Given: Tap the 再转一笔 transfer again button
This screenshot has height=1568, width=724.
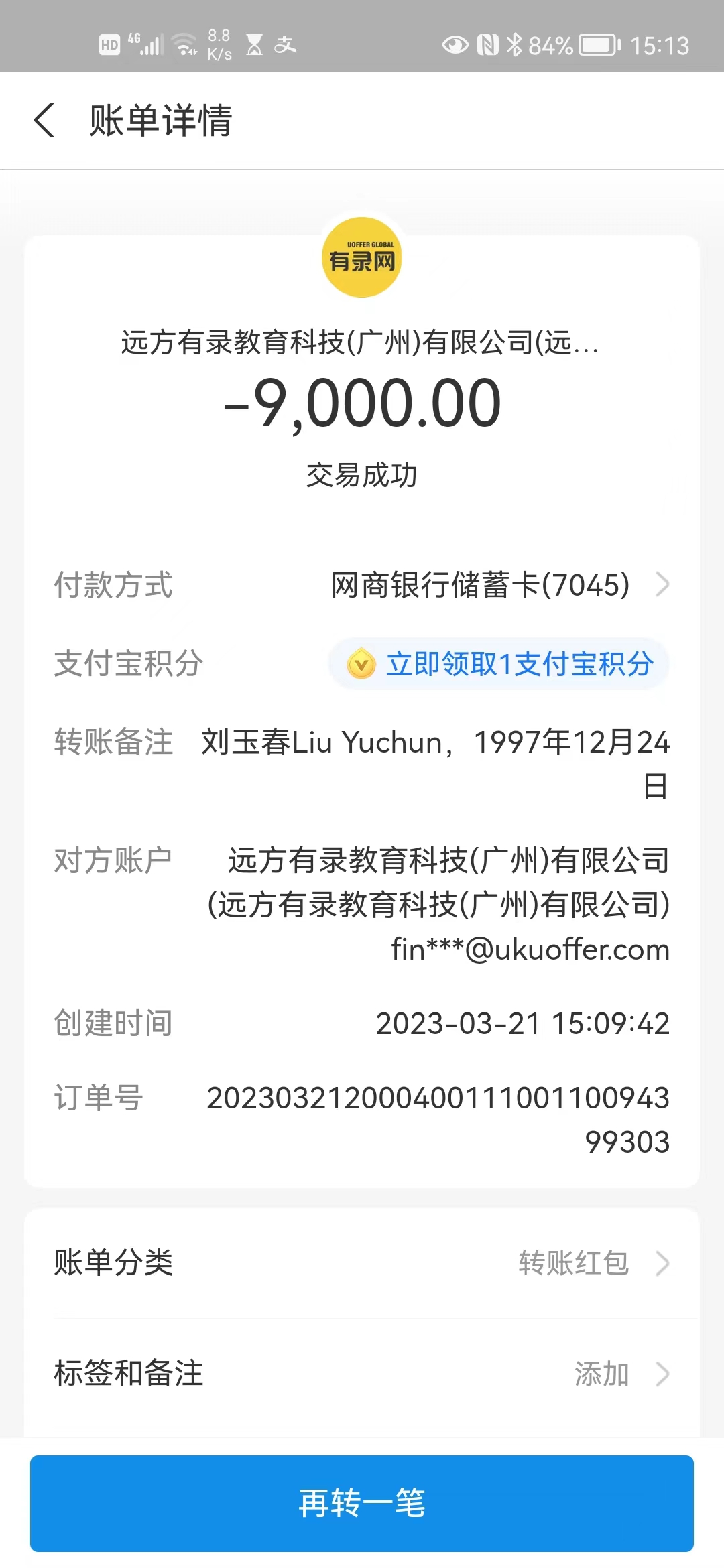Looking at the screenshot, I should coord(362,1503).
